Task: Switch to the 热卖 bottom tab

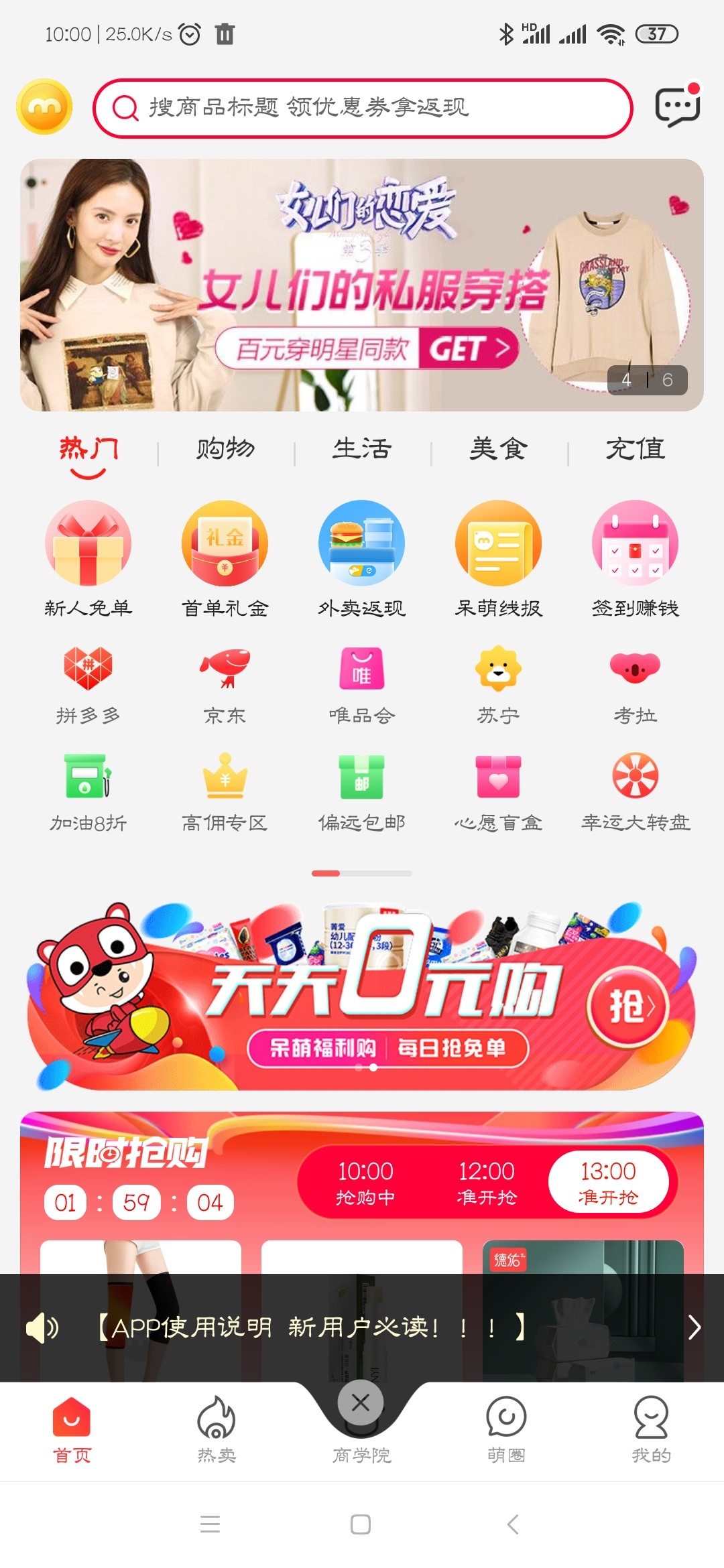Action: [217, 1429]
